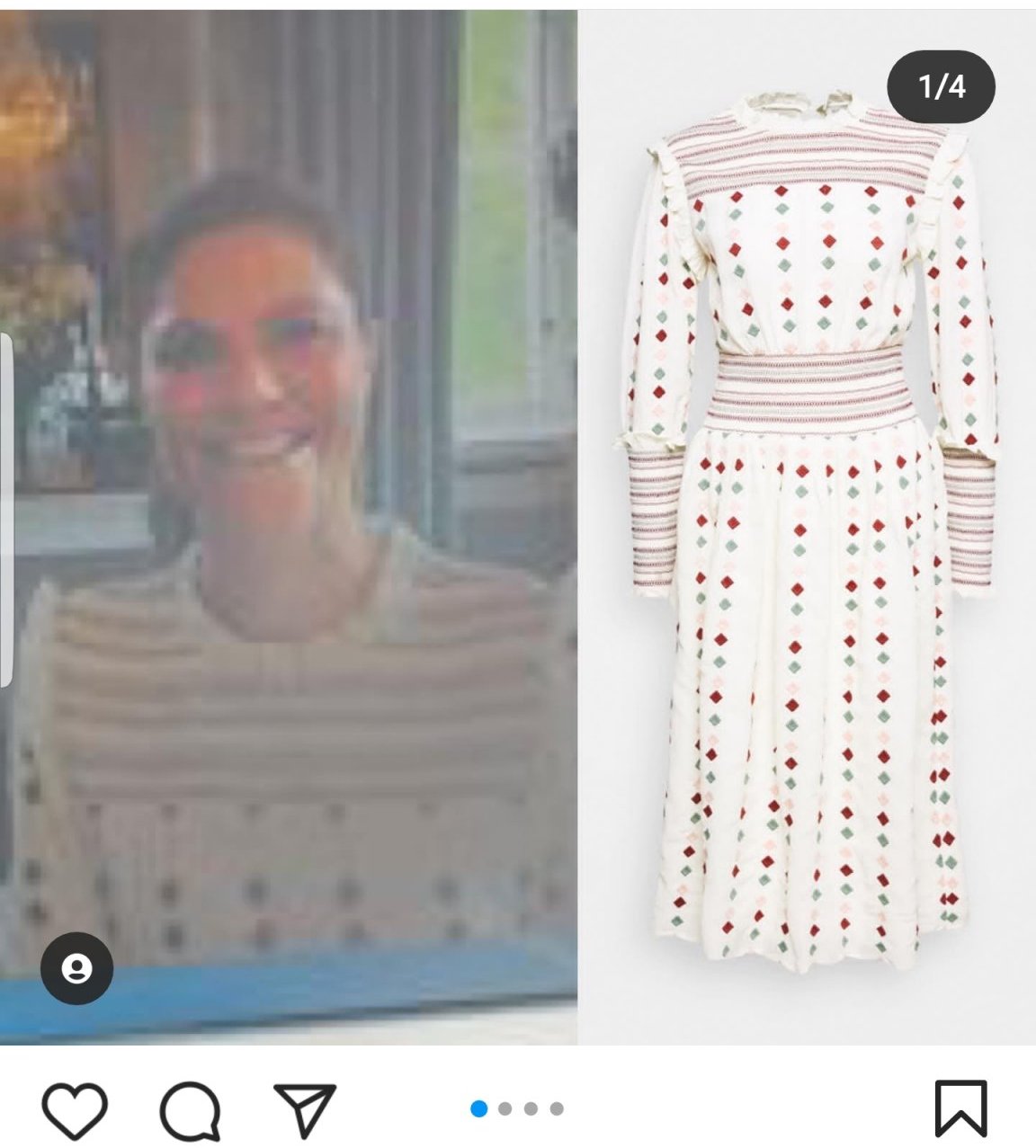Show tagged accounts via the person icon
This screenshot has width=1036, height=1148.
pyautogui.click(x=76, y=968)
